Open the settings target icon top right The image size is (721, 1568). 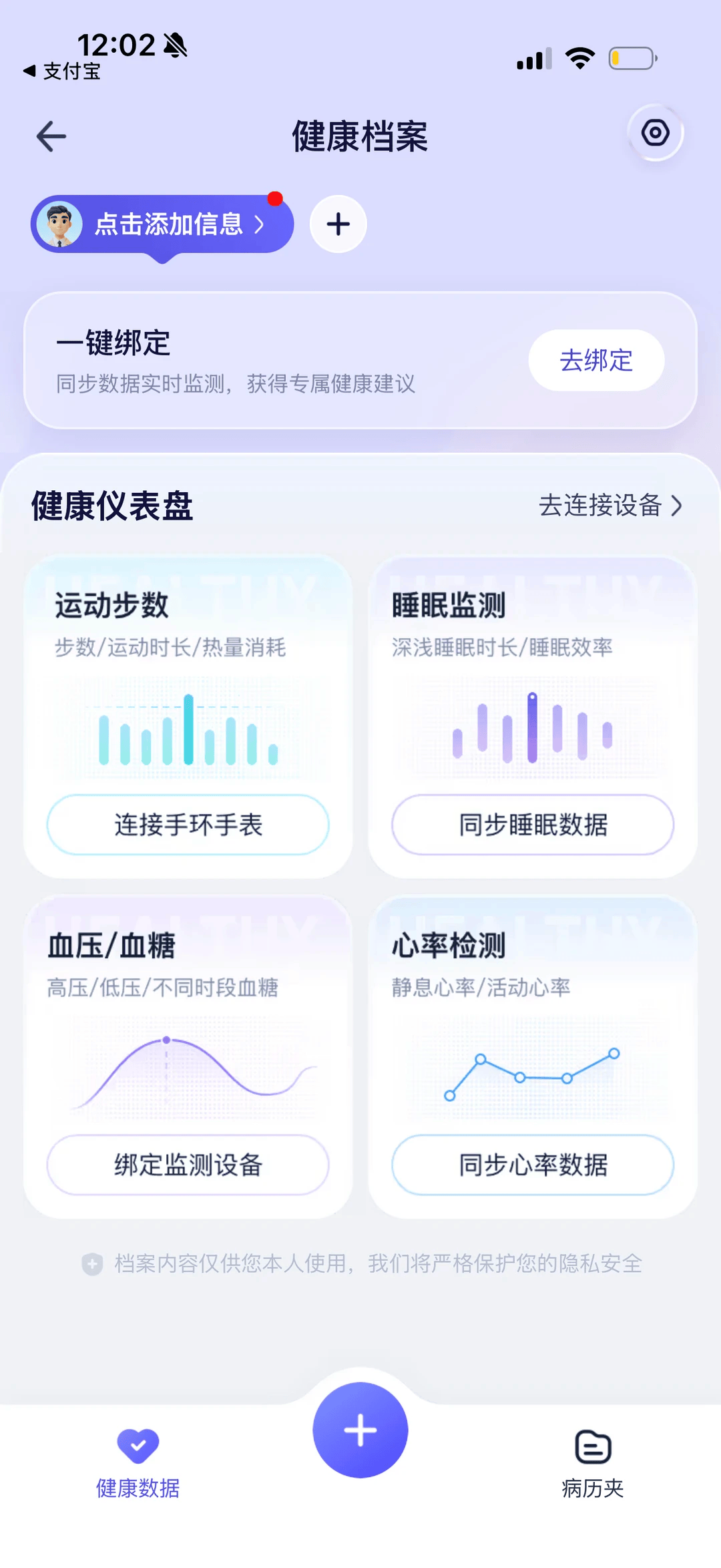656,132
